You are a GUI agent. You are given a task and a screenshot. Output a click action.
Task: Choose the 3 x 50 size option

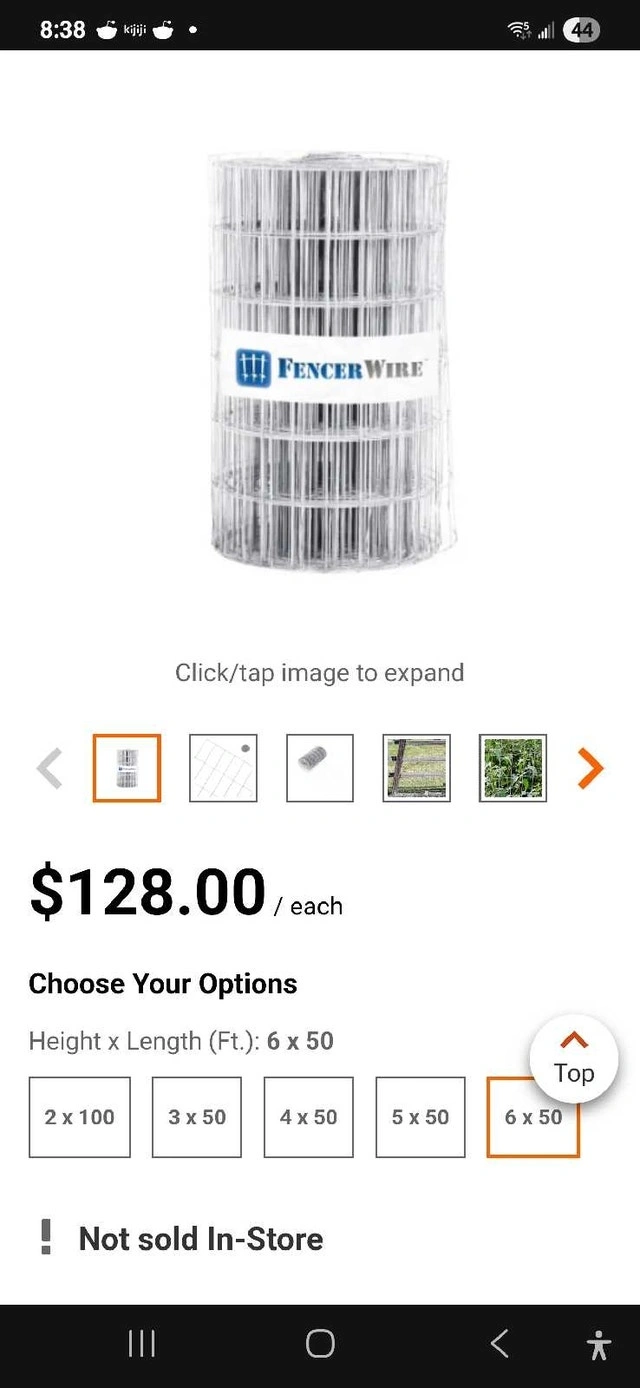click(197, 1117)
